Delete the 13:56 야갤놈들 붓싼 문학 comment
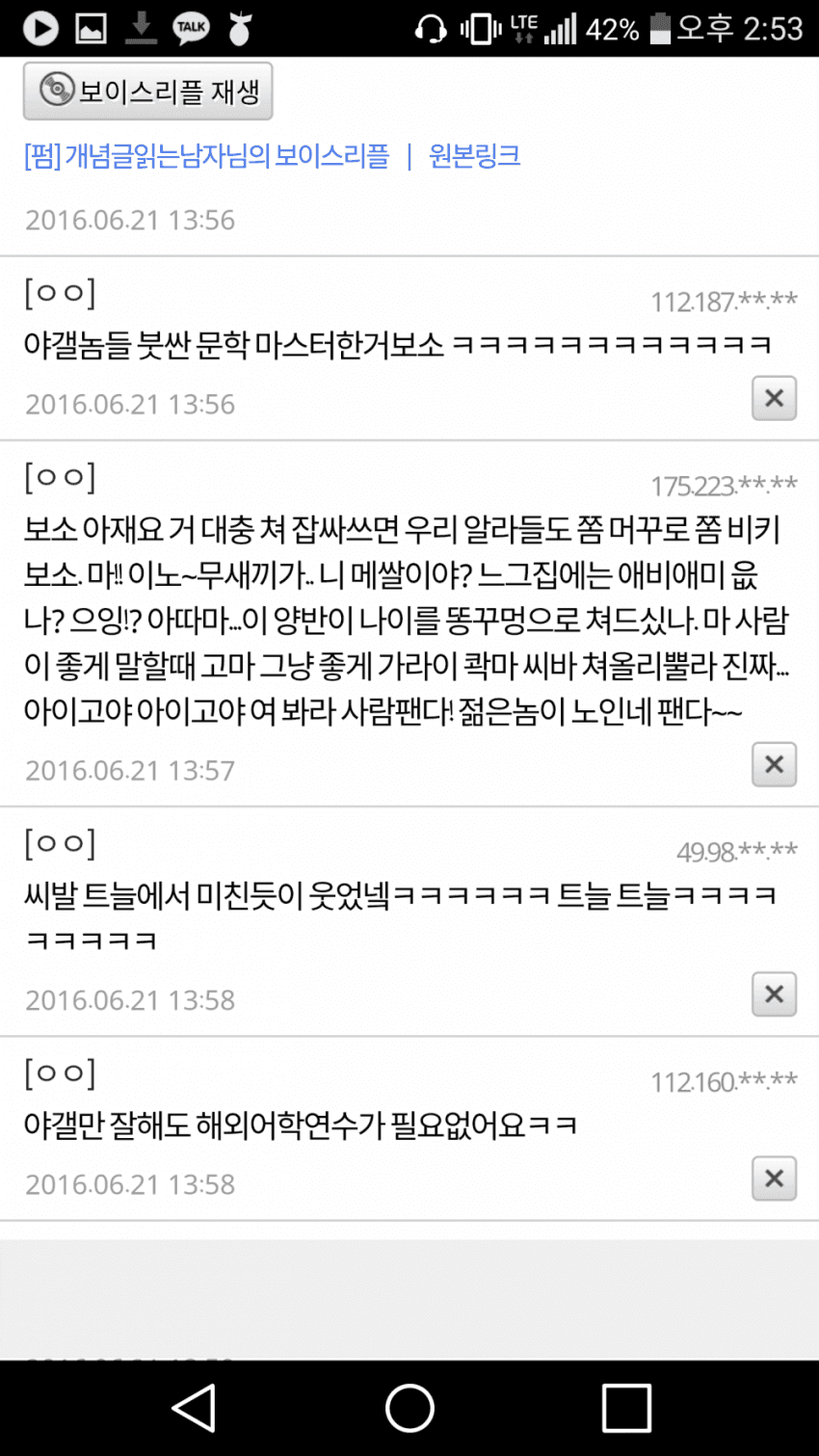Screen dimensions: 819x1456 click(774, 398)
